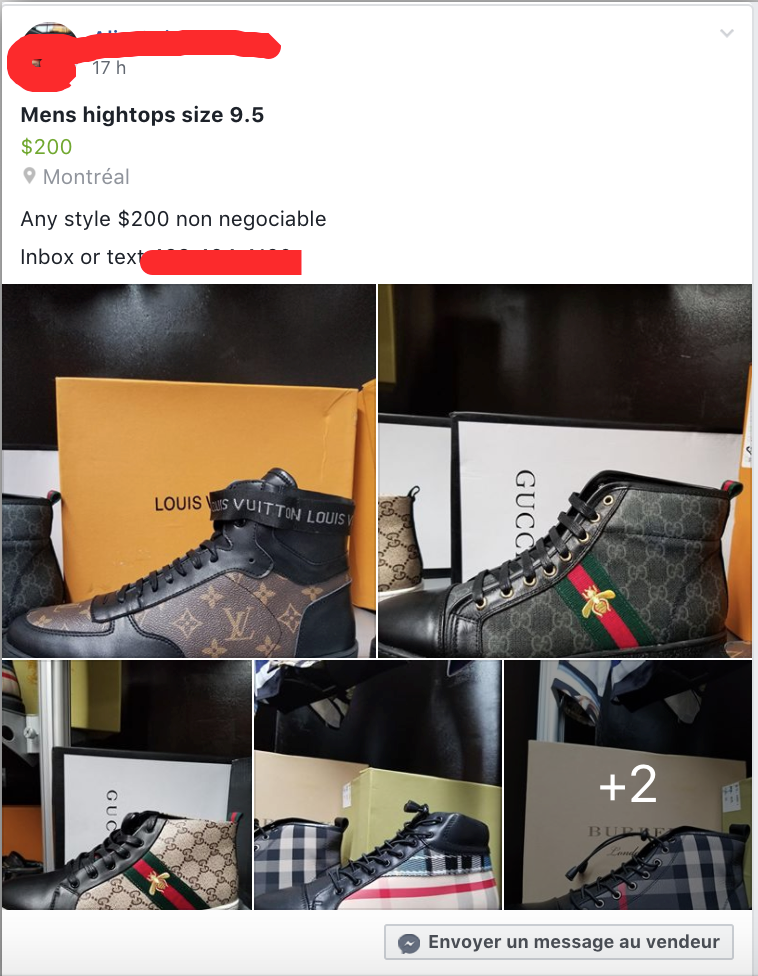
Task: View the plaid Burberry sneaker photo
Action: (x=377, y=785)
